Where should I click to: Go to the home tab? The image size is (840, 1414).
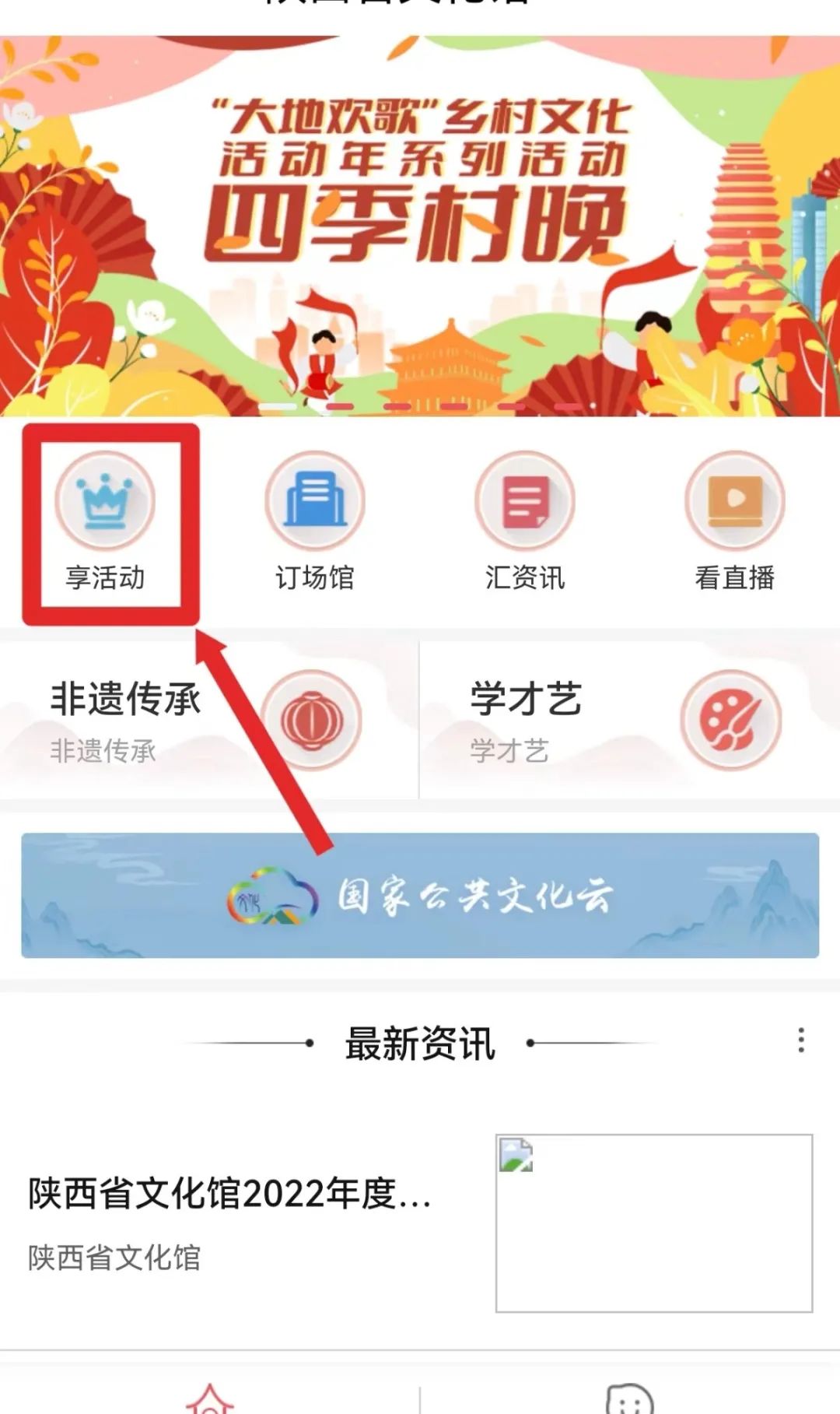coord(210,1398)
